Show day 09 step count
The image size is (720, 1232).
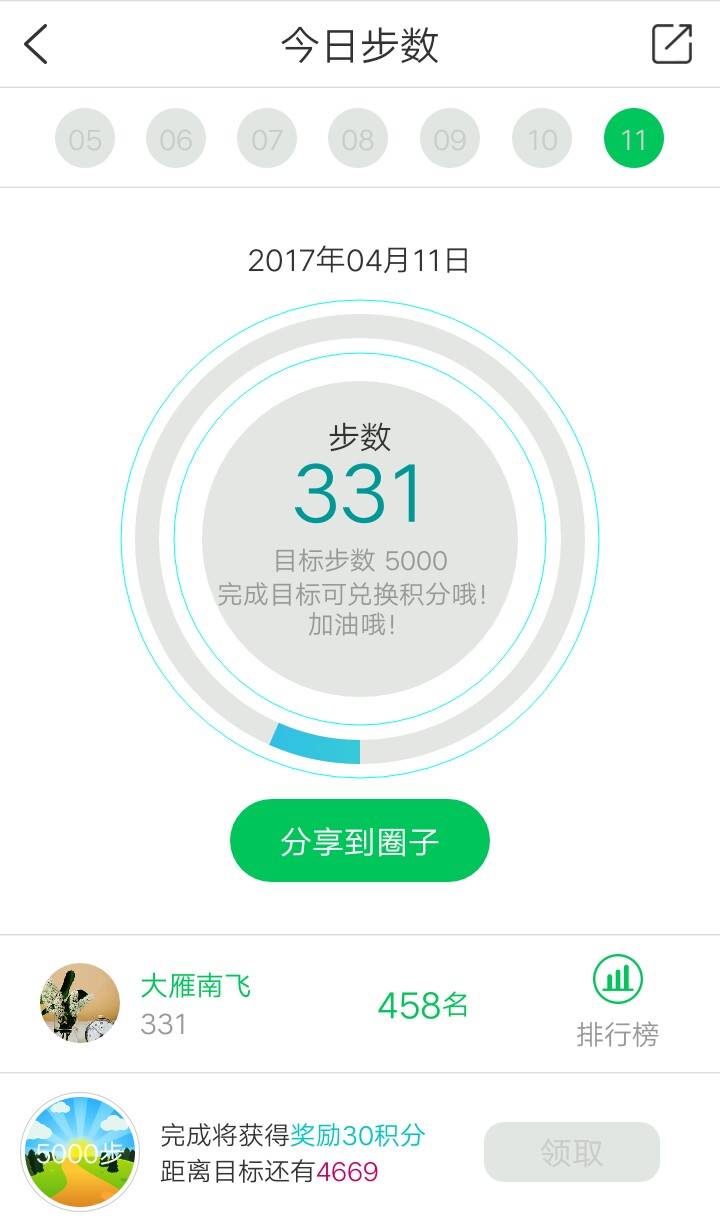click(x=450, y=139)
